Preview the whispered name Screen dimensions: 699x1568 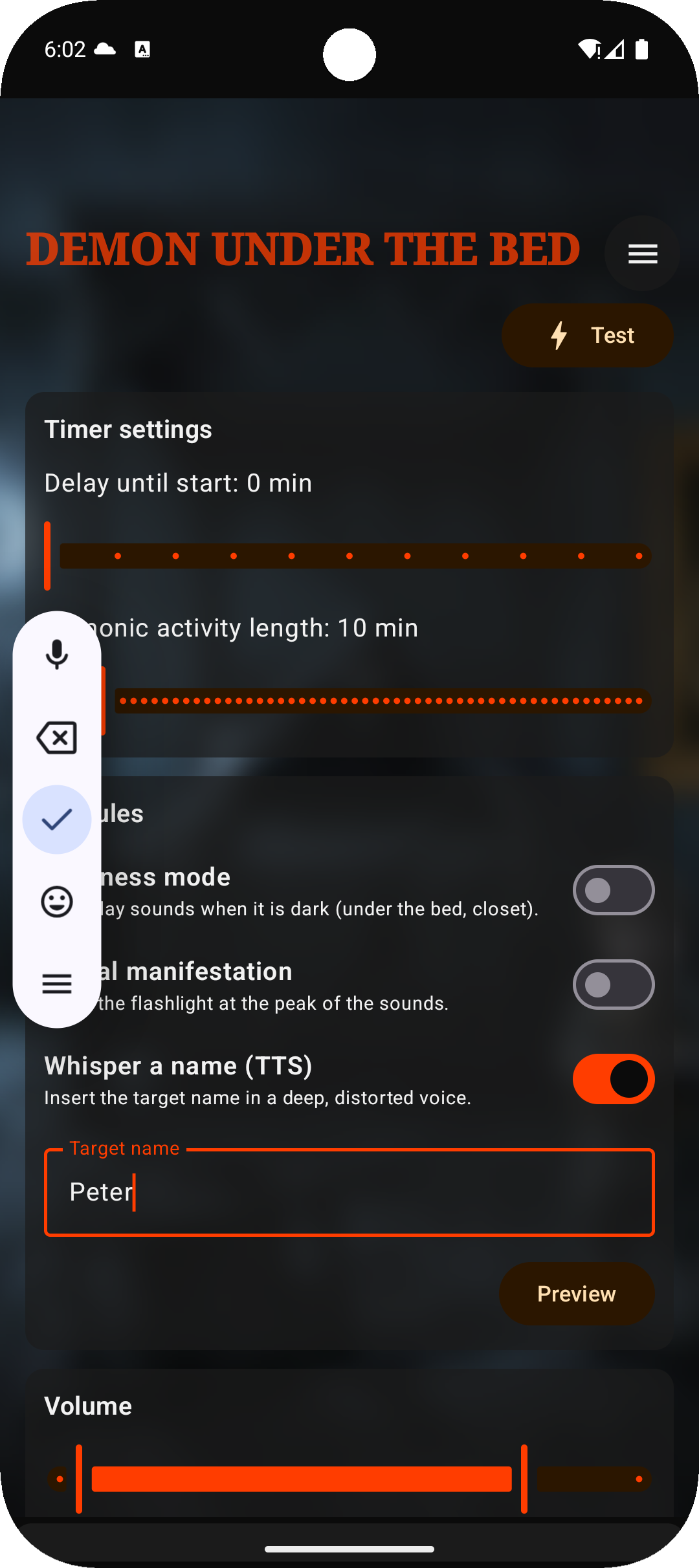click(576, 1294)
